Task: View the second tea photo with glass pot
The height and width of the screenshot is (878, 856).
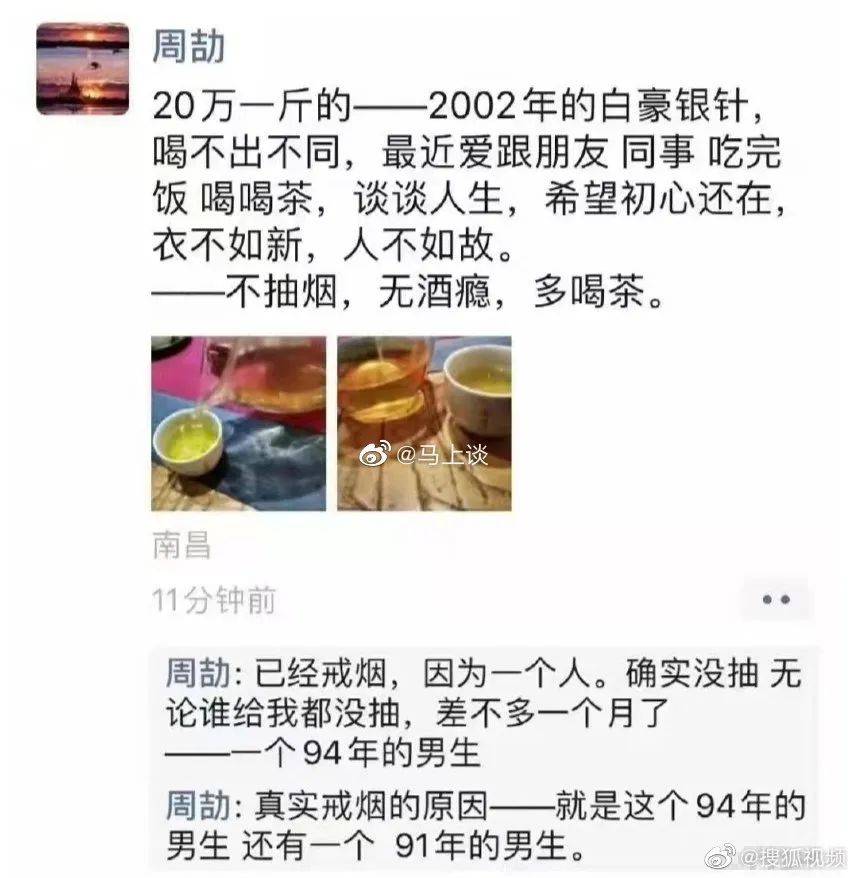Action: coord(424,423)
